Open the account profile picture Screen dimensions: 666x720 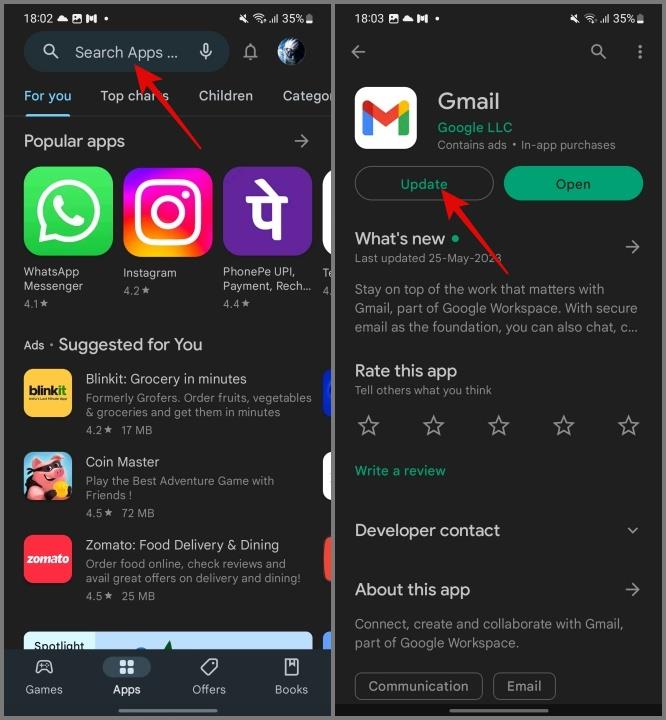click(x=291, y=52)
